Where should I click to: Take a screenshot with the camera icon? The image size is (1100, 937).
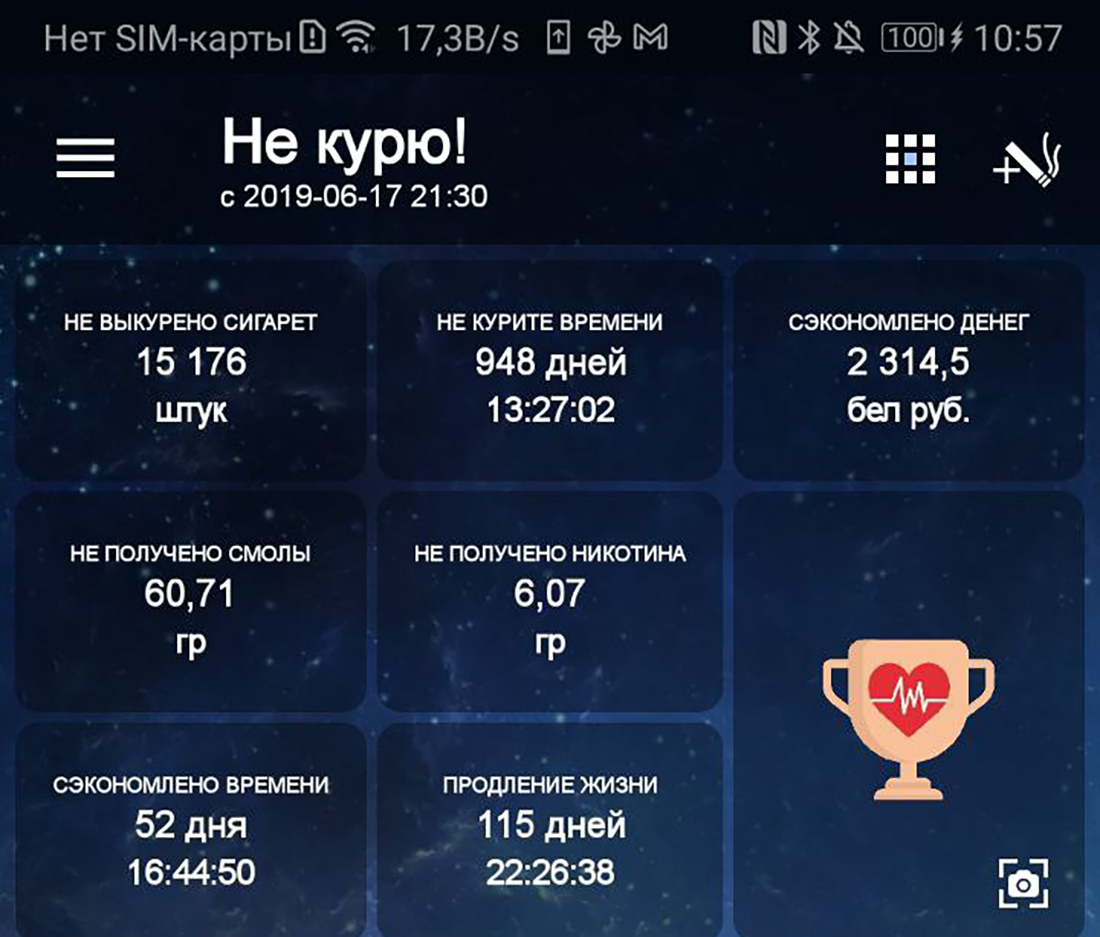click(1023, 882)
